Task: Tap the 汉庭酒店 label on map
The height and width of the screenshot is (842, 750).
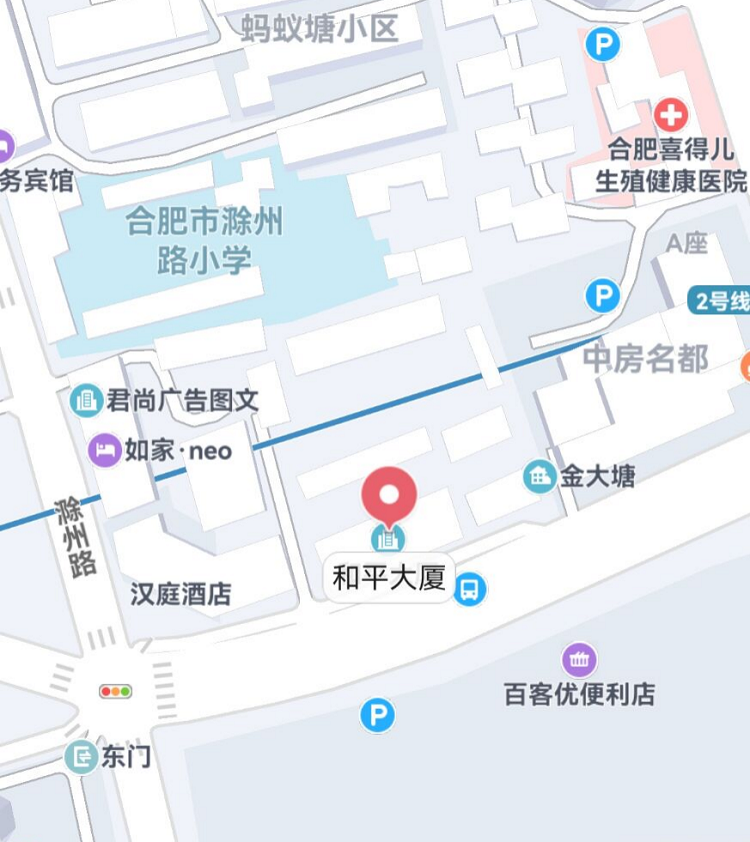Action: point(181,595)
